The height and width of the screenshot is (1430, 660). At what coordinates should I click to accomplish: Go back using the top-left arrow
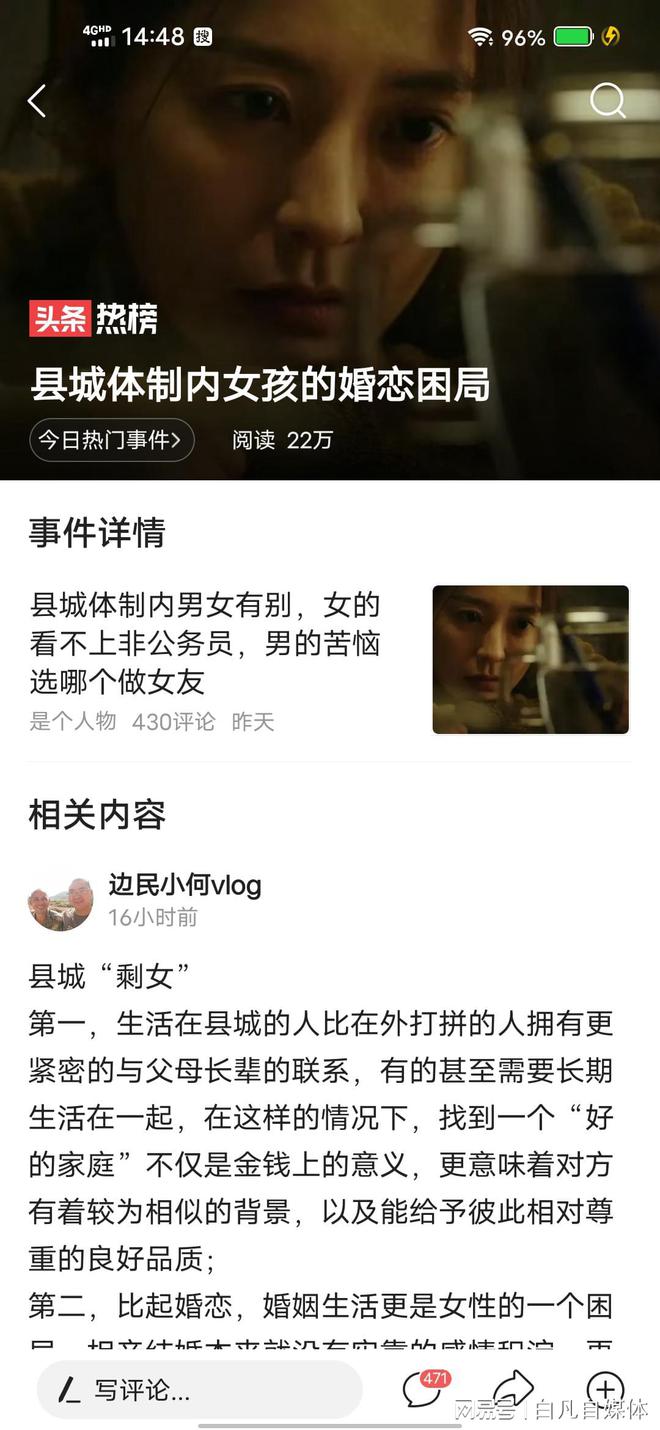(37, 101)
